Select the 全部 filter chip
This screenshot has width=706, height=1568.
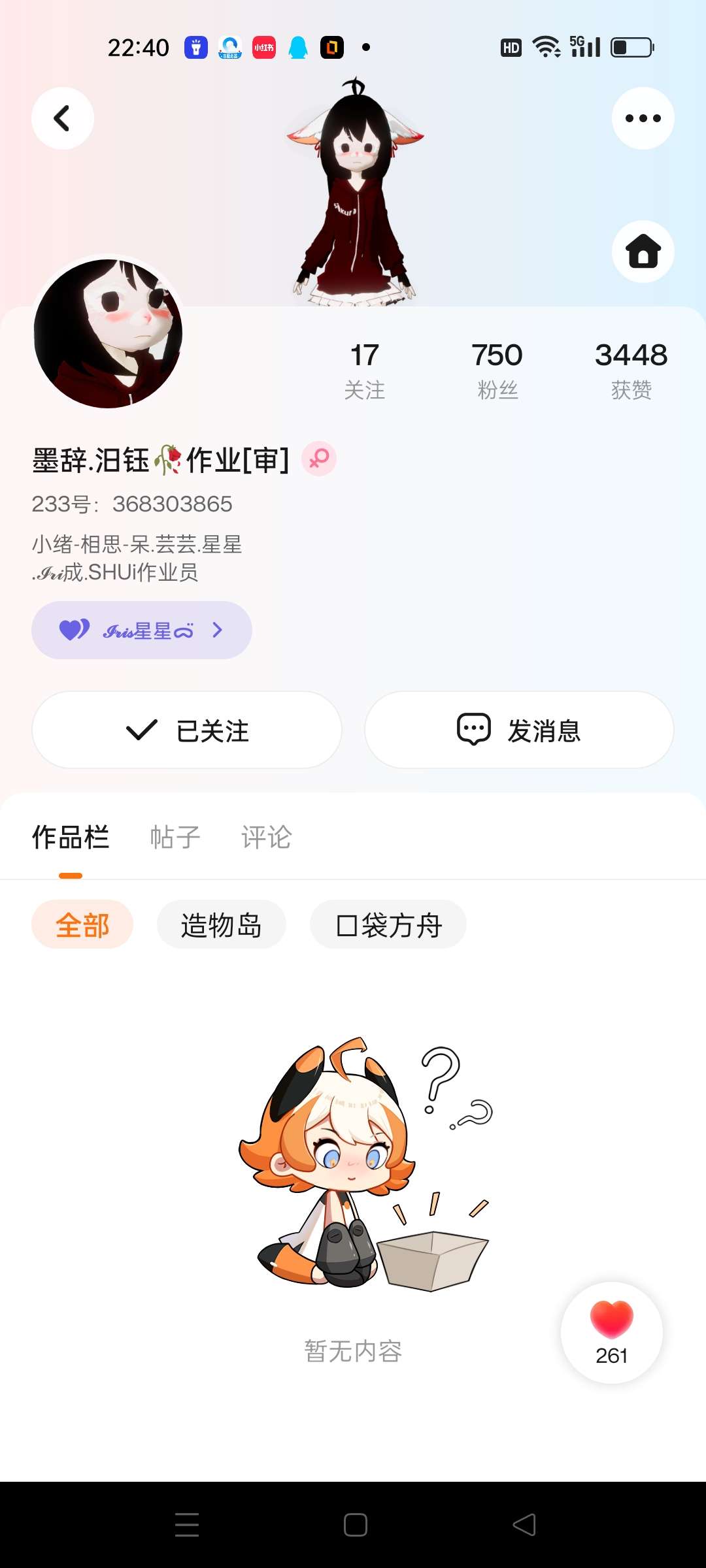tap(82, 924)
